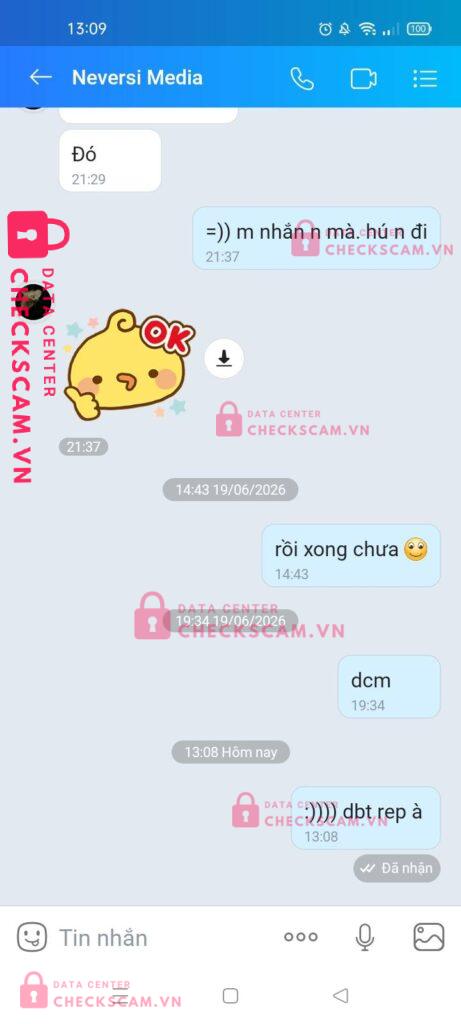The width and height of the screenshot is (461, 1024).
Task: Record a voice message
Action: (364, 937)
